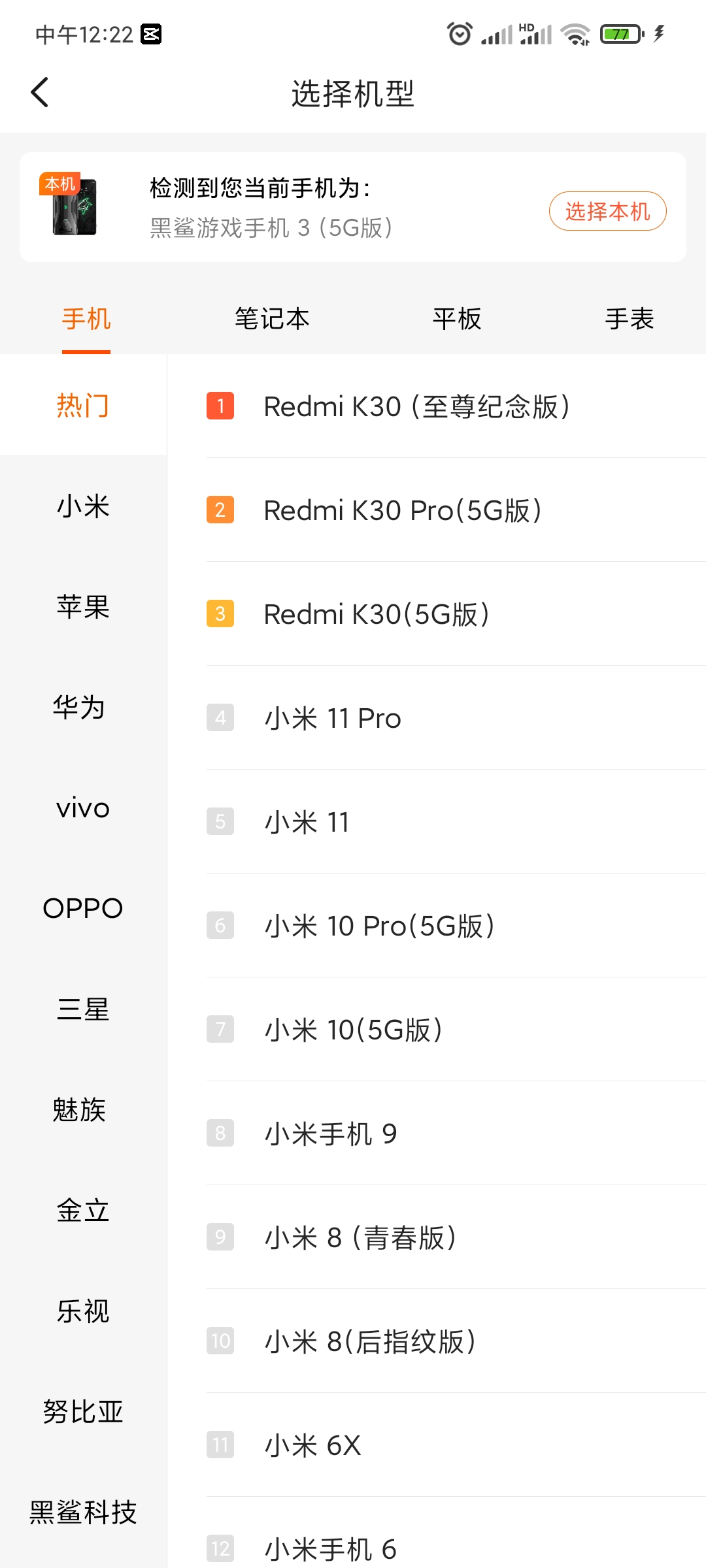
Task: Choose the vivo brand category
Action: (83, 808)
